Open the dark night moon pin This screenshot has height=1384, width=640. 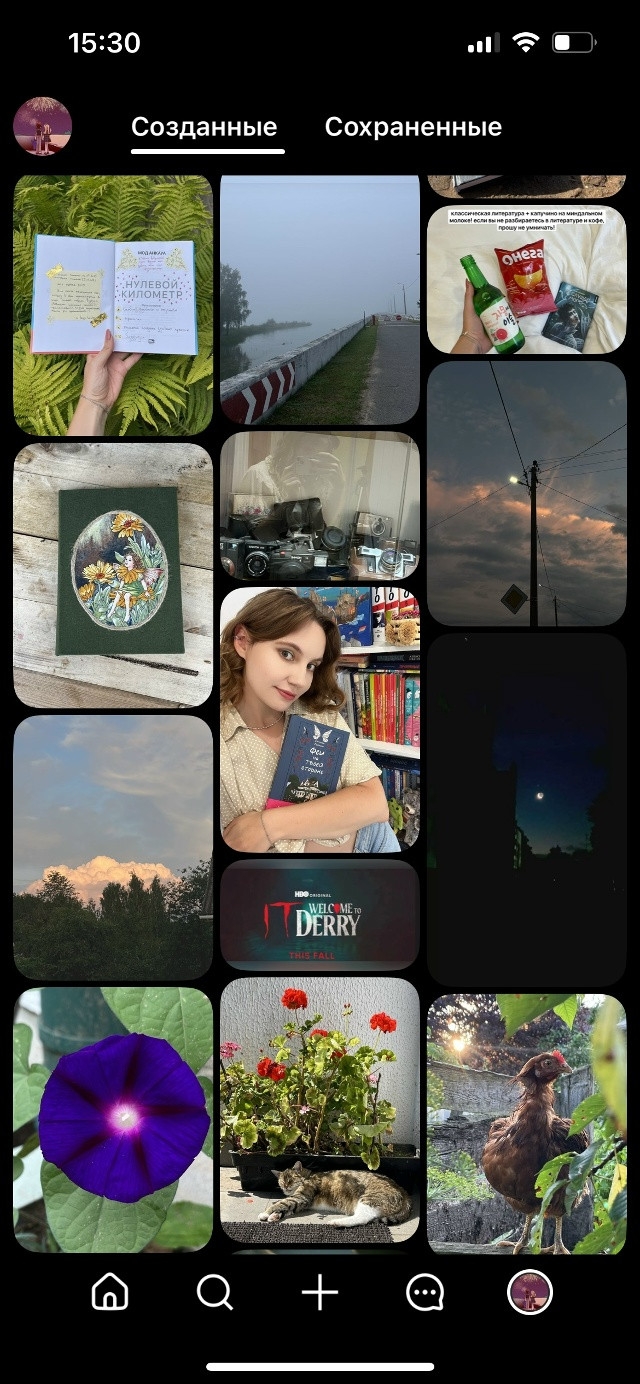pos(527,810)
